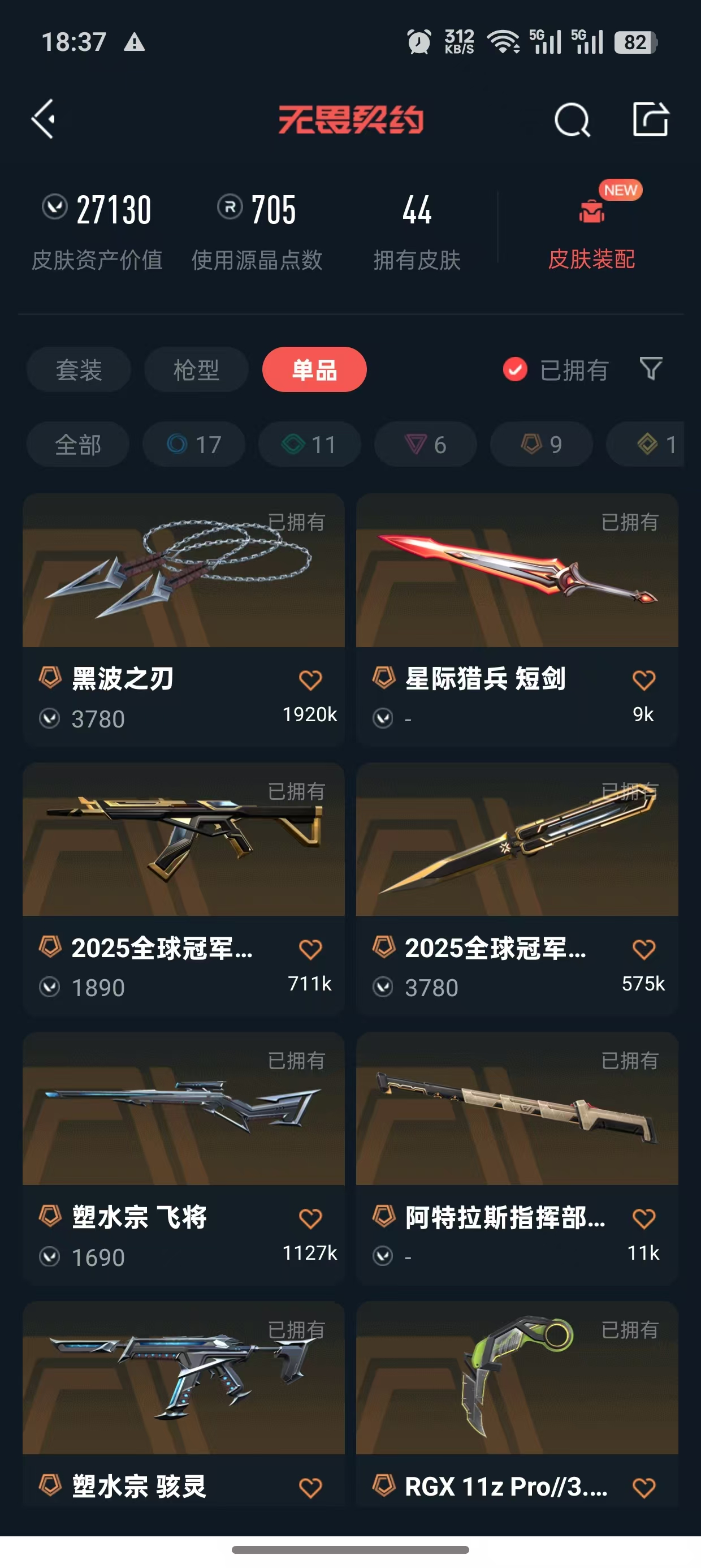Viewport: 701px width, 1568px height.
Task: Select the 单品 tab
Action: point(314,369)
